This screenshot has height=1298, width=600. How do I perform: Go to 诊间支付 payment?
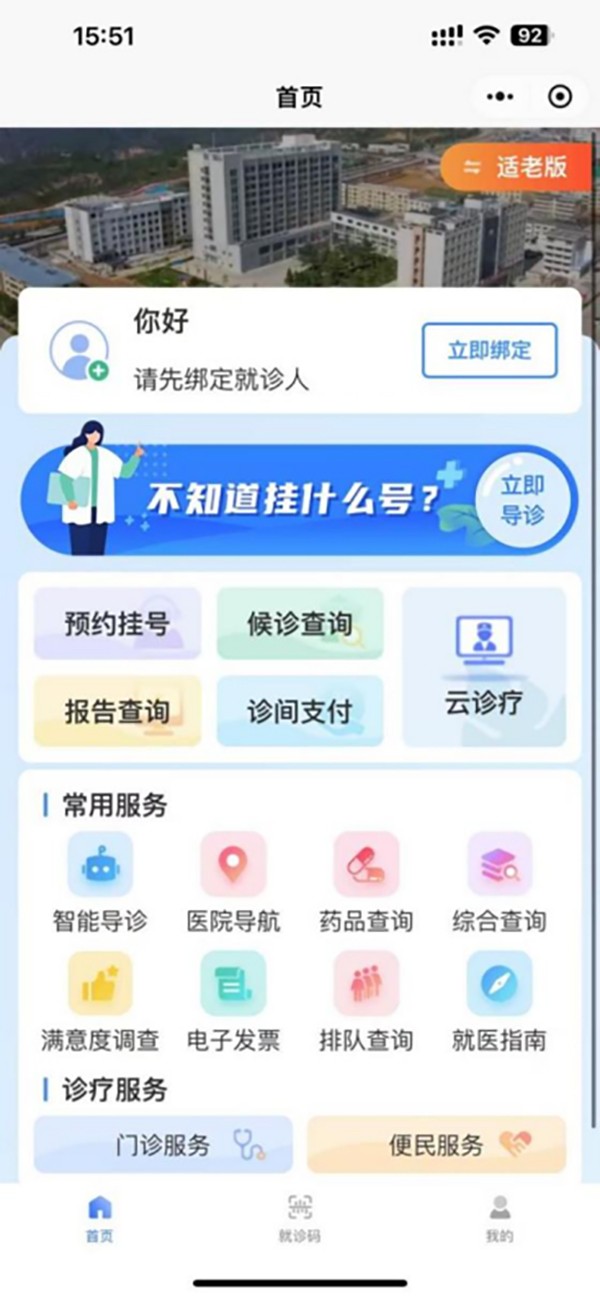[x=299, y=711]
